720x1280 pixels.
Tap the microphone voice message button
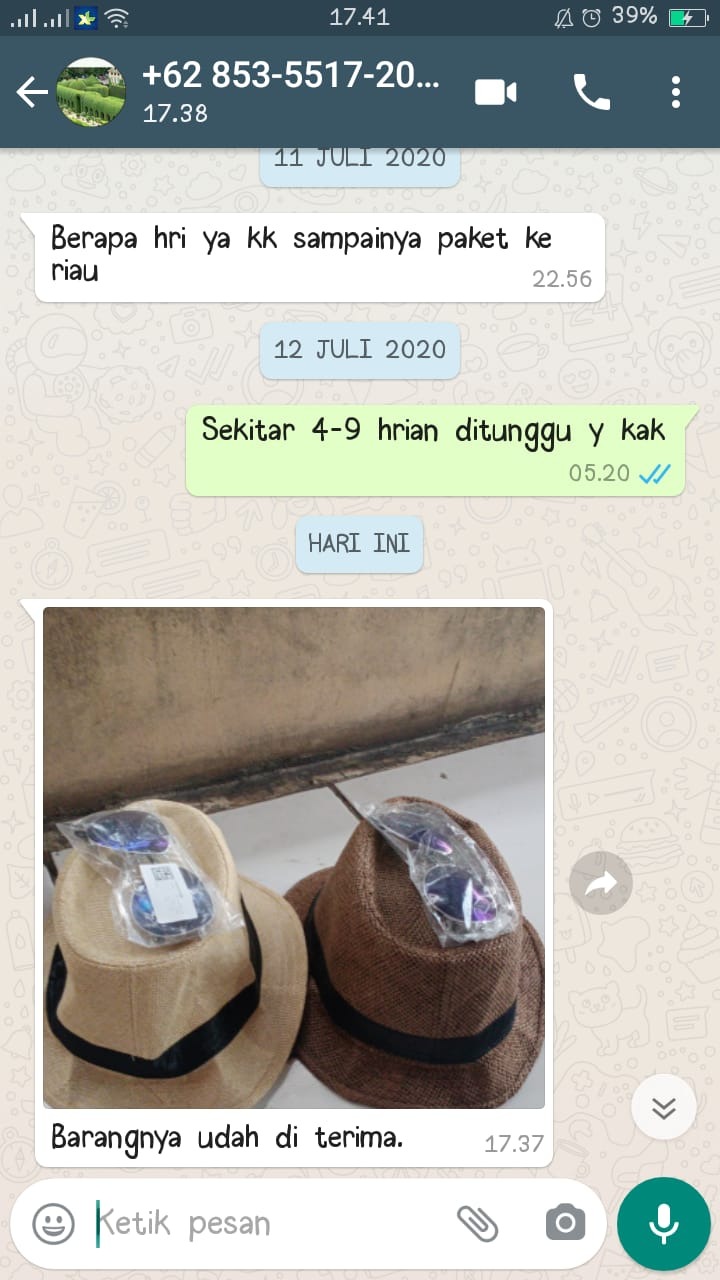[x=664, y=1224]
